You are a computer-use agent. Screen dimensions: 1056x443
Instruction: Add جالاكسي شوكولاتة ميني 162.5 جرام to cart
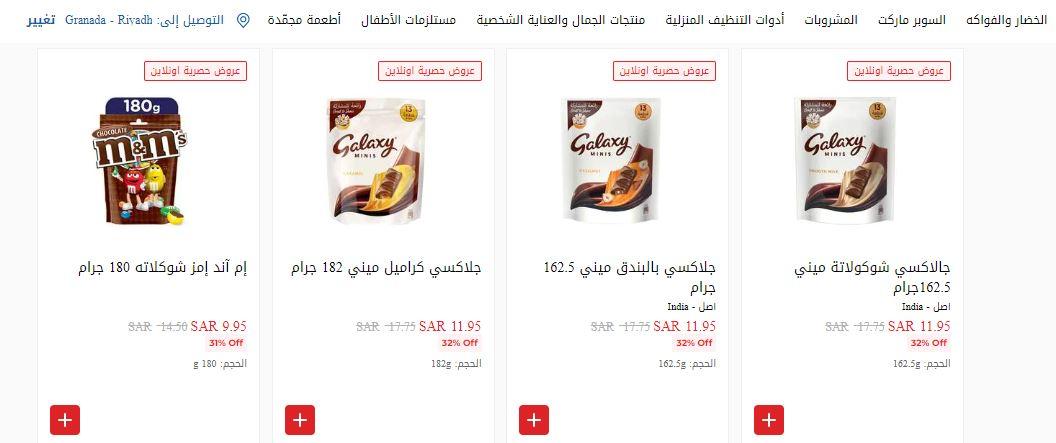click(768, 421)
